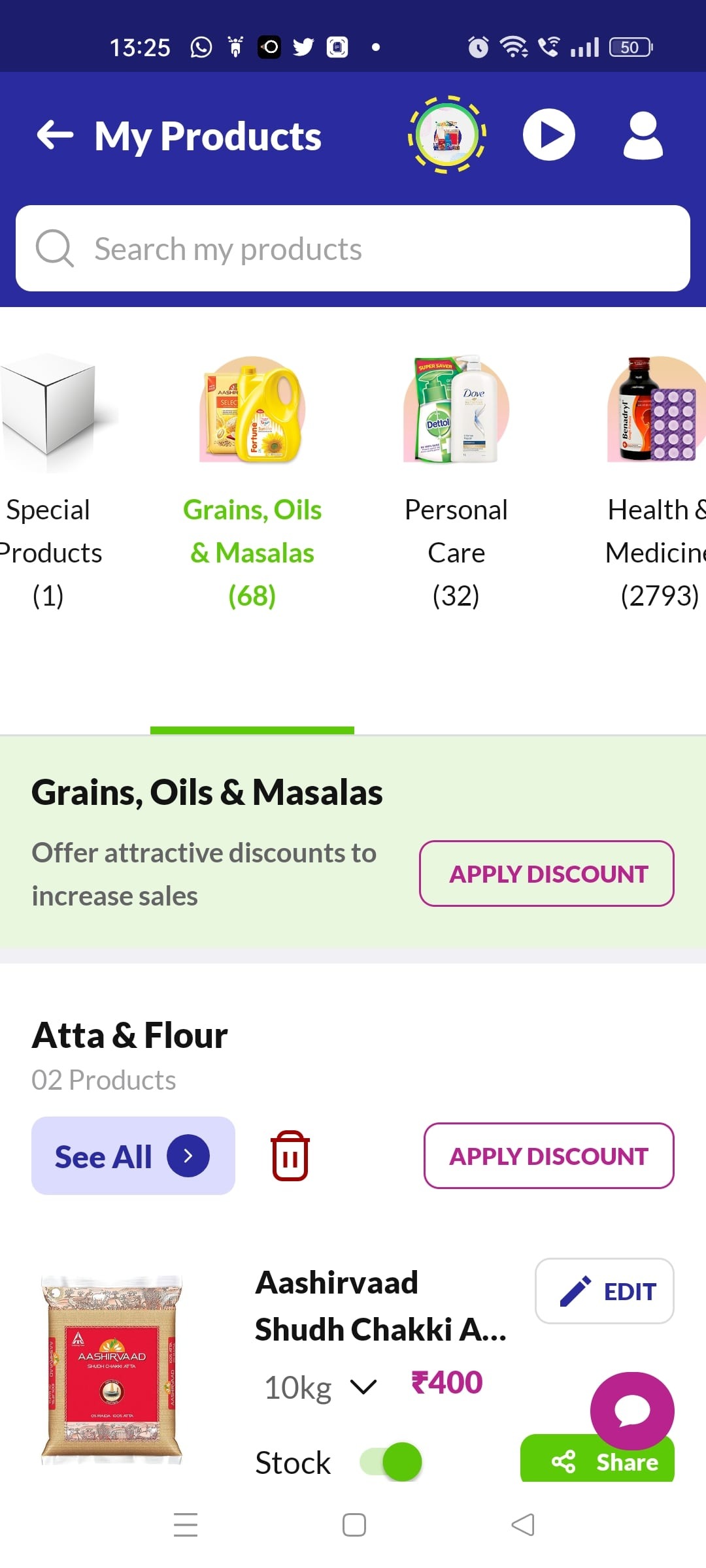Open the Aashirvaad Atta product image

[x=112, y=1371]
